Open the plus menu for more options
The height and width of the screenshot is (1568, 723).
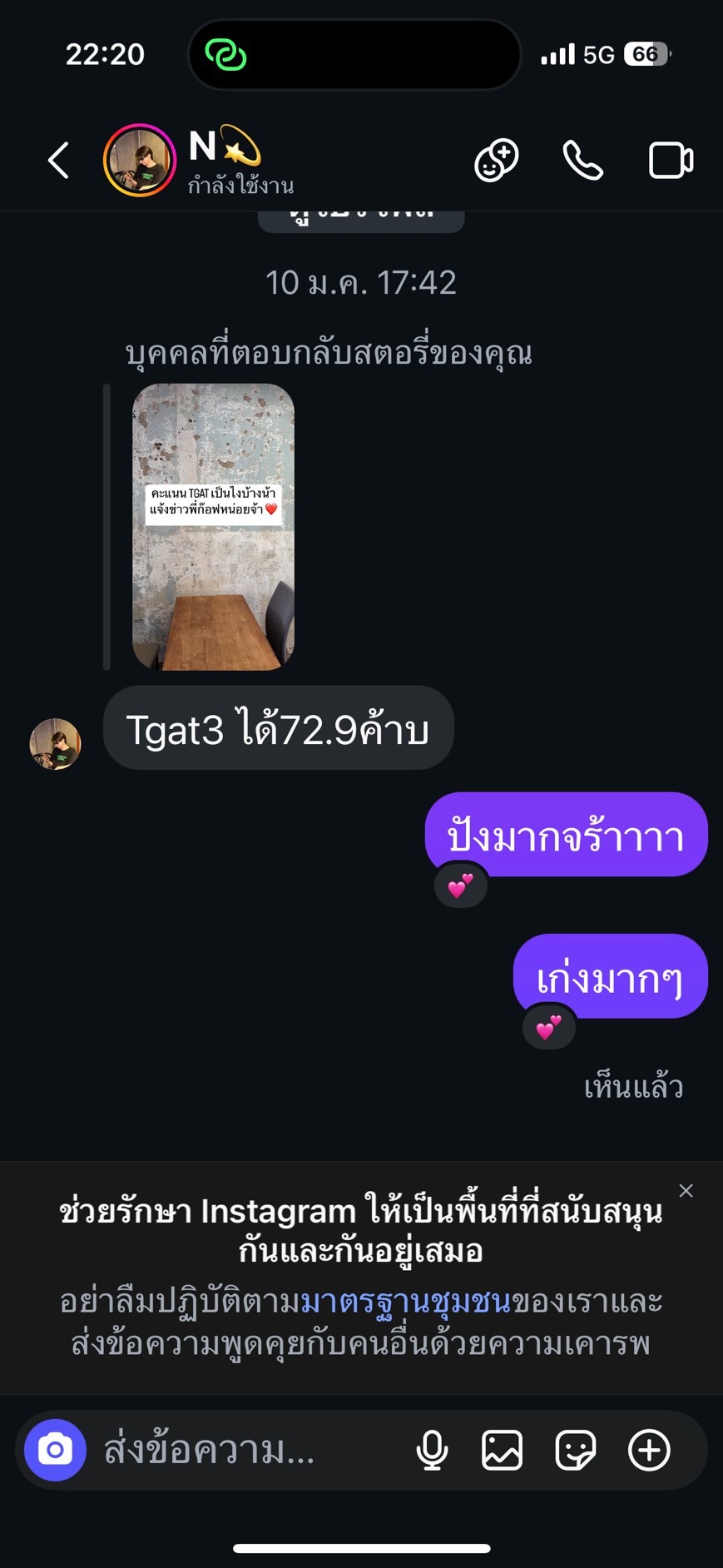[649, 1450]
